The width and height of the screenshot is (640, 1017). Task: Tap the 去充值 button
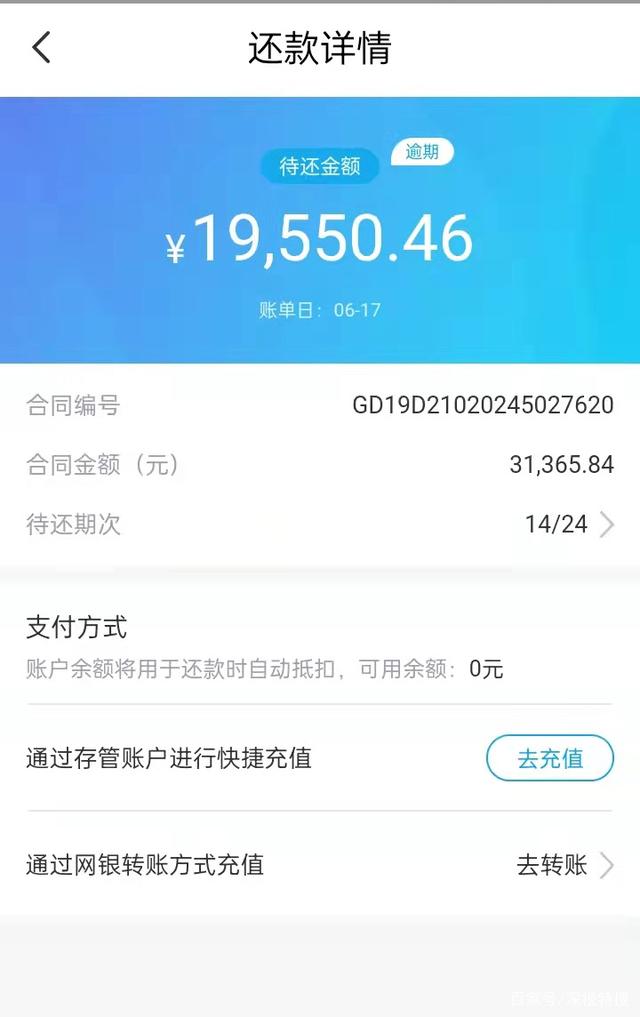pos(550,758)
